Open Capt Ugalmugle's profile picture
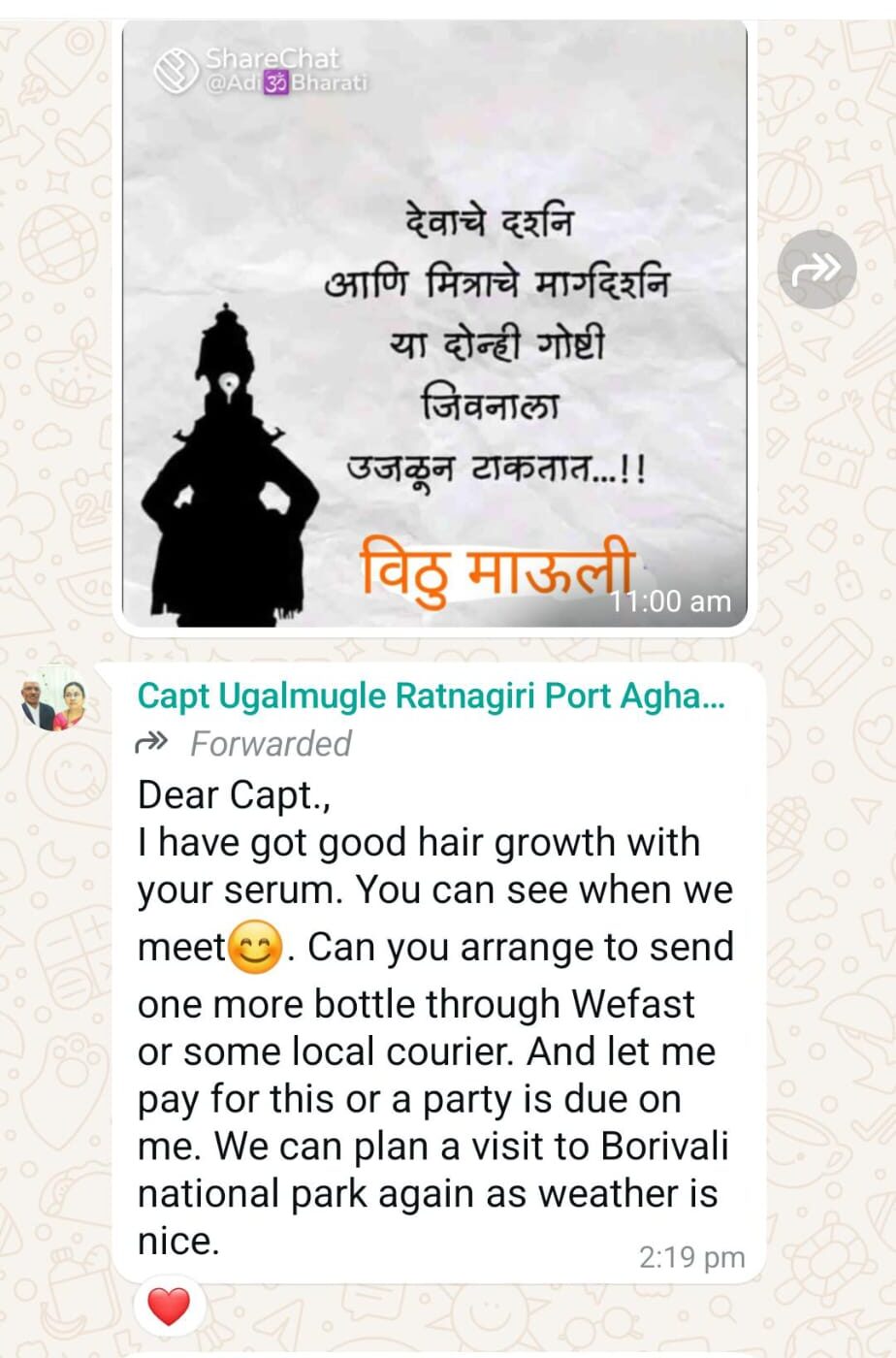Image resolution: width=896 pixels, height=1358 pixels. pyautogui.click(x=54, y=700)
